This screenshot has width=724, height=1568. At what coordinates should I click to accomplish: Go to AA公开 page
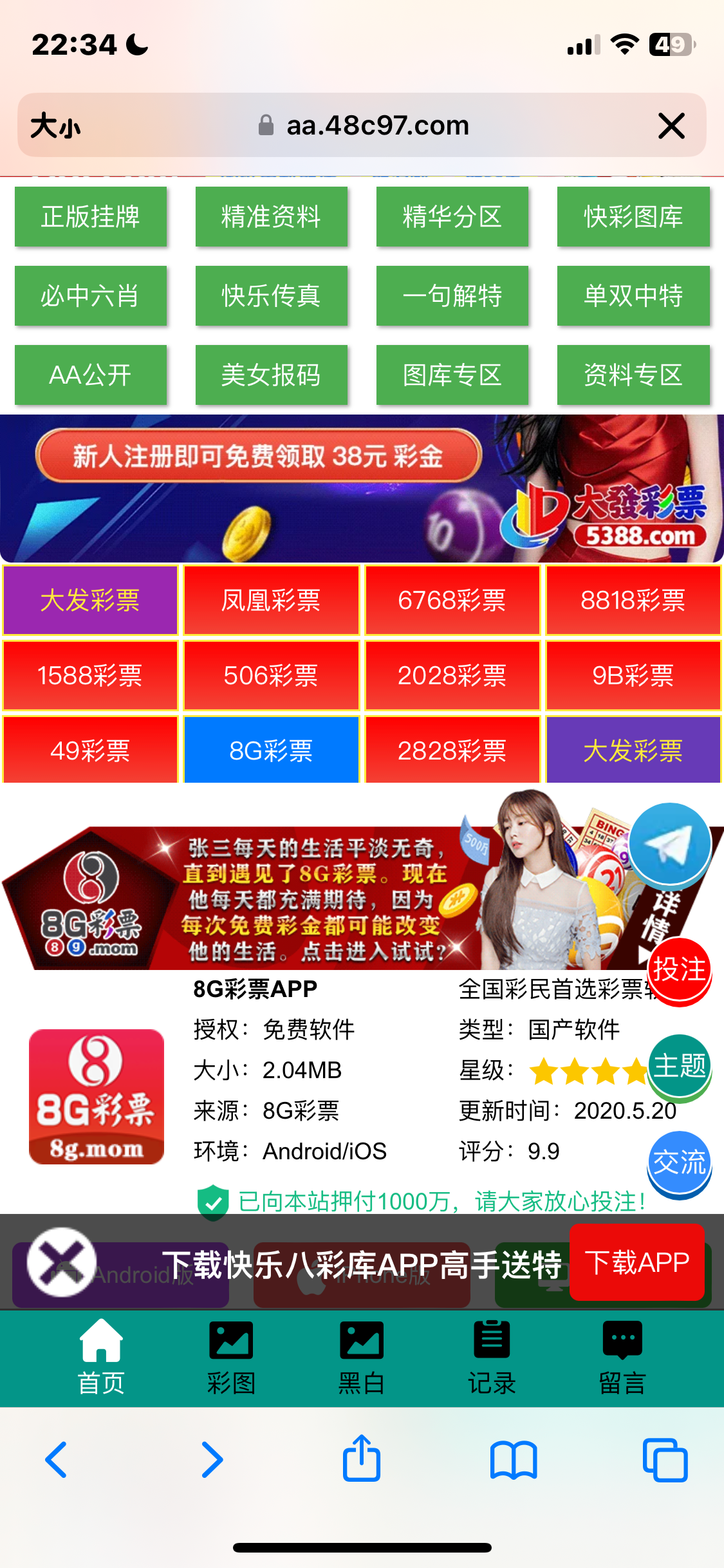pyautogui.click(x=91, y=375)
